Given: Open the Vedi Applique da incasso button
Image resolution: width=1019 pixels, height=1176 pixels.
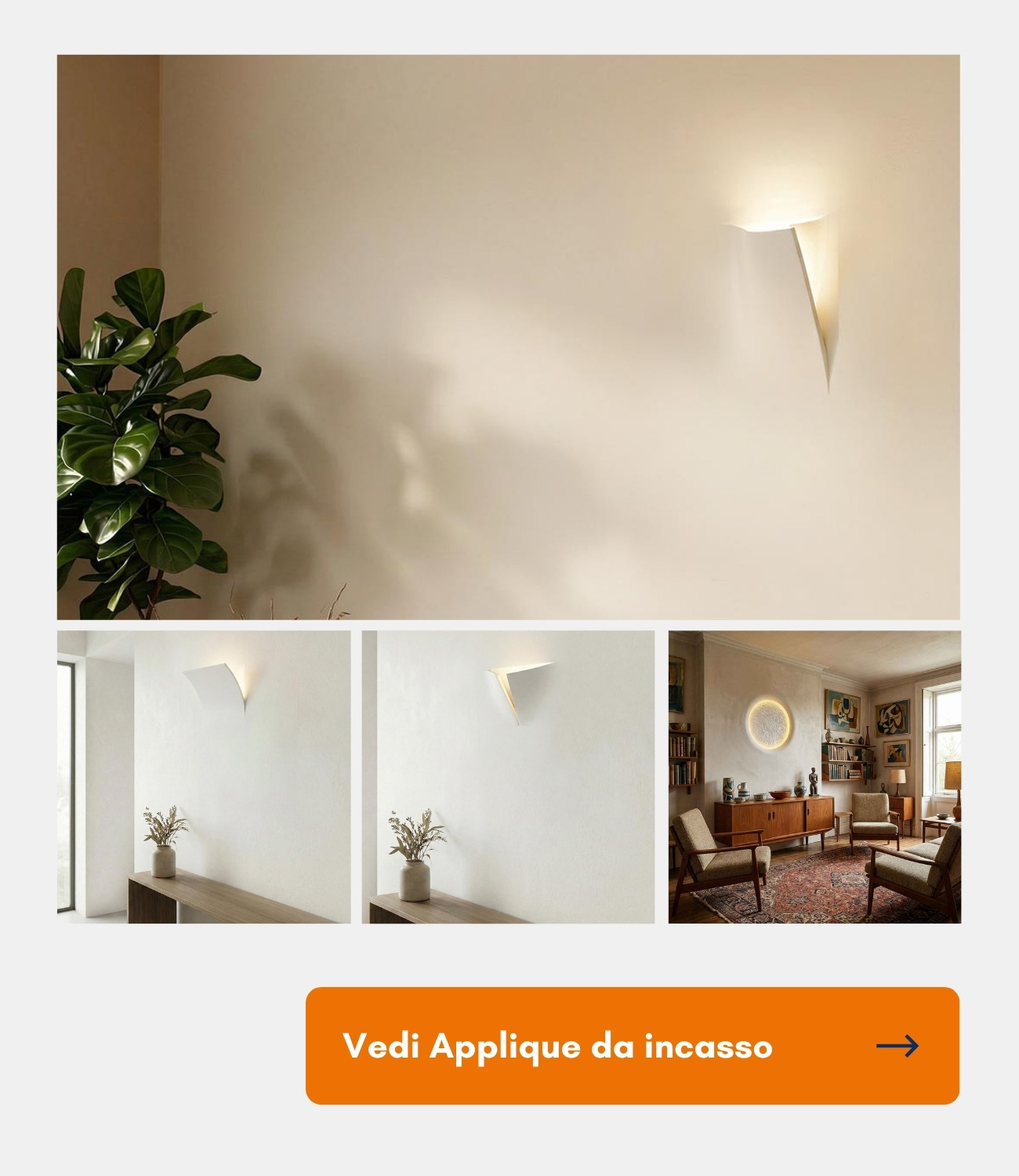Looking at the screenshot, I should click(x=632, y=1046).
